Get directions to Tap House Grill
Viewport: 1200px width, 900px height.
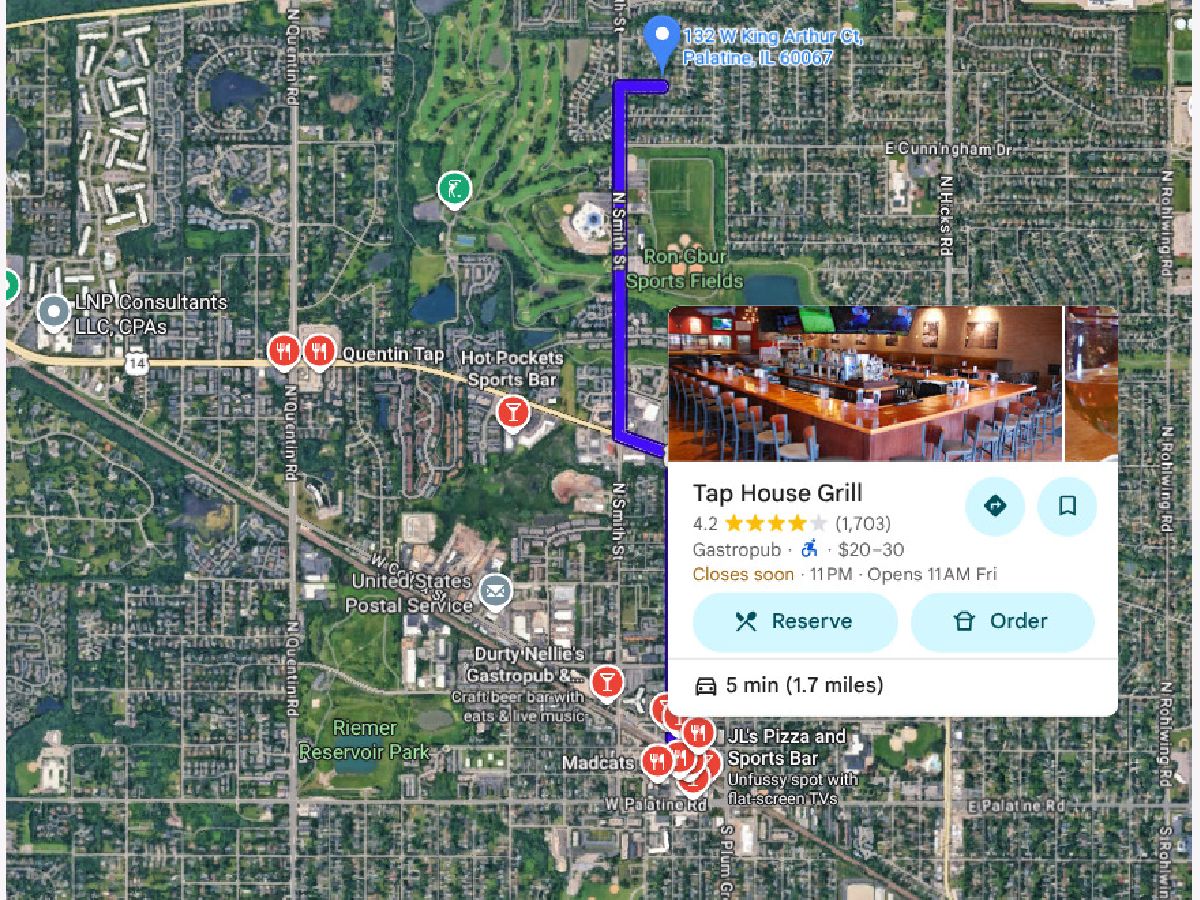point(995,506)
